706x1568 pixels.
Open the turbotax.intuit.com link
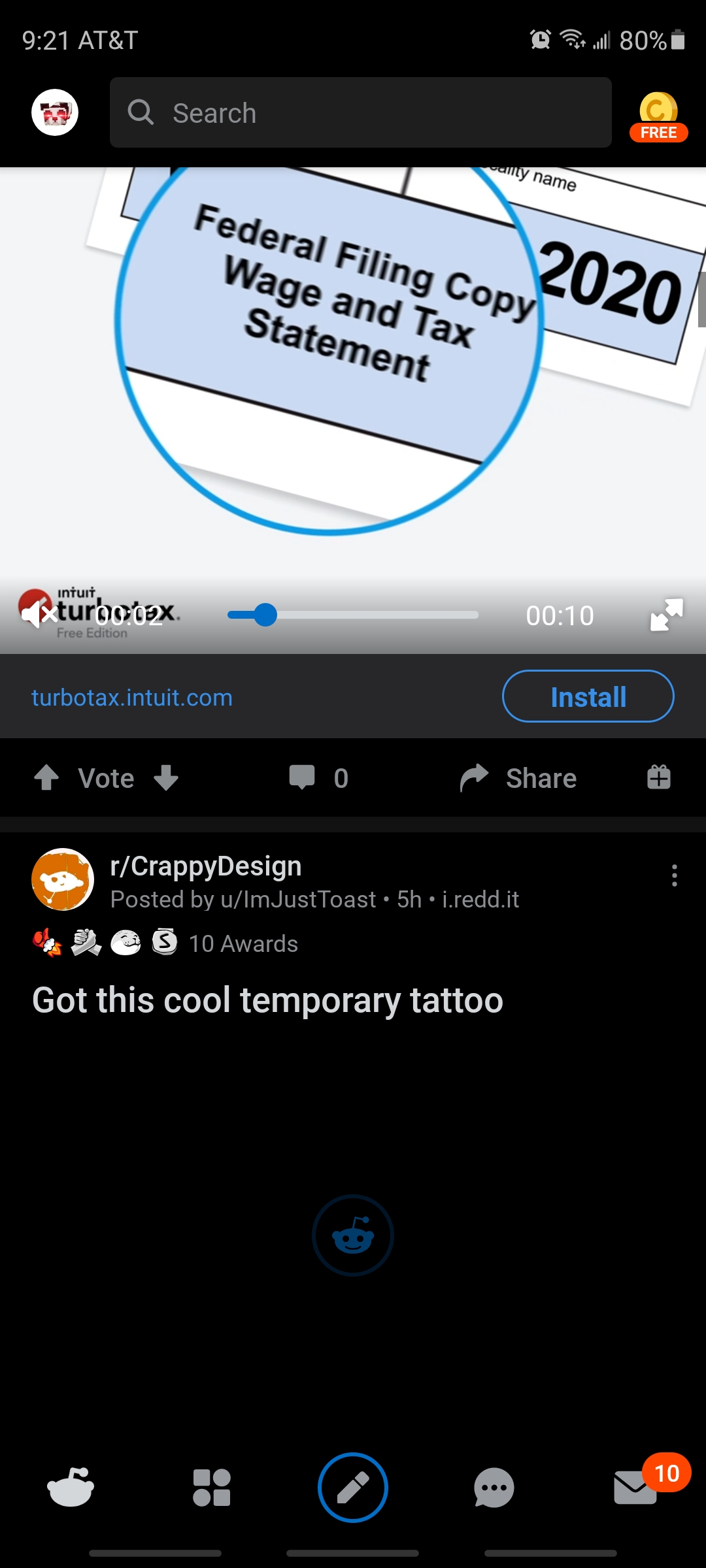(132, 697)
